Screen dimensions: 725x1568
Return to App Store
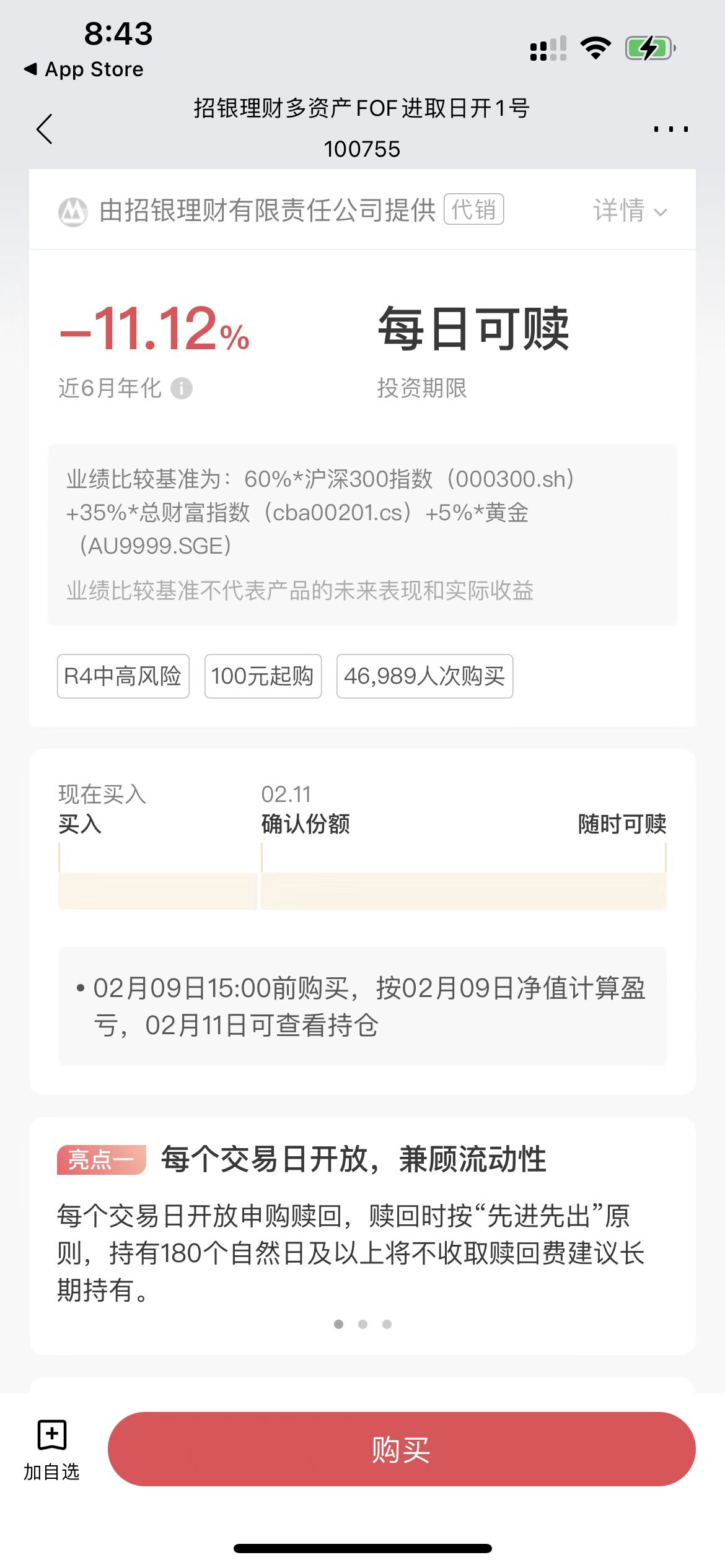(x=84, y=69)
